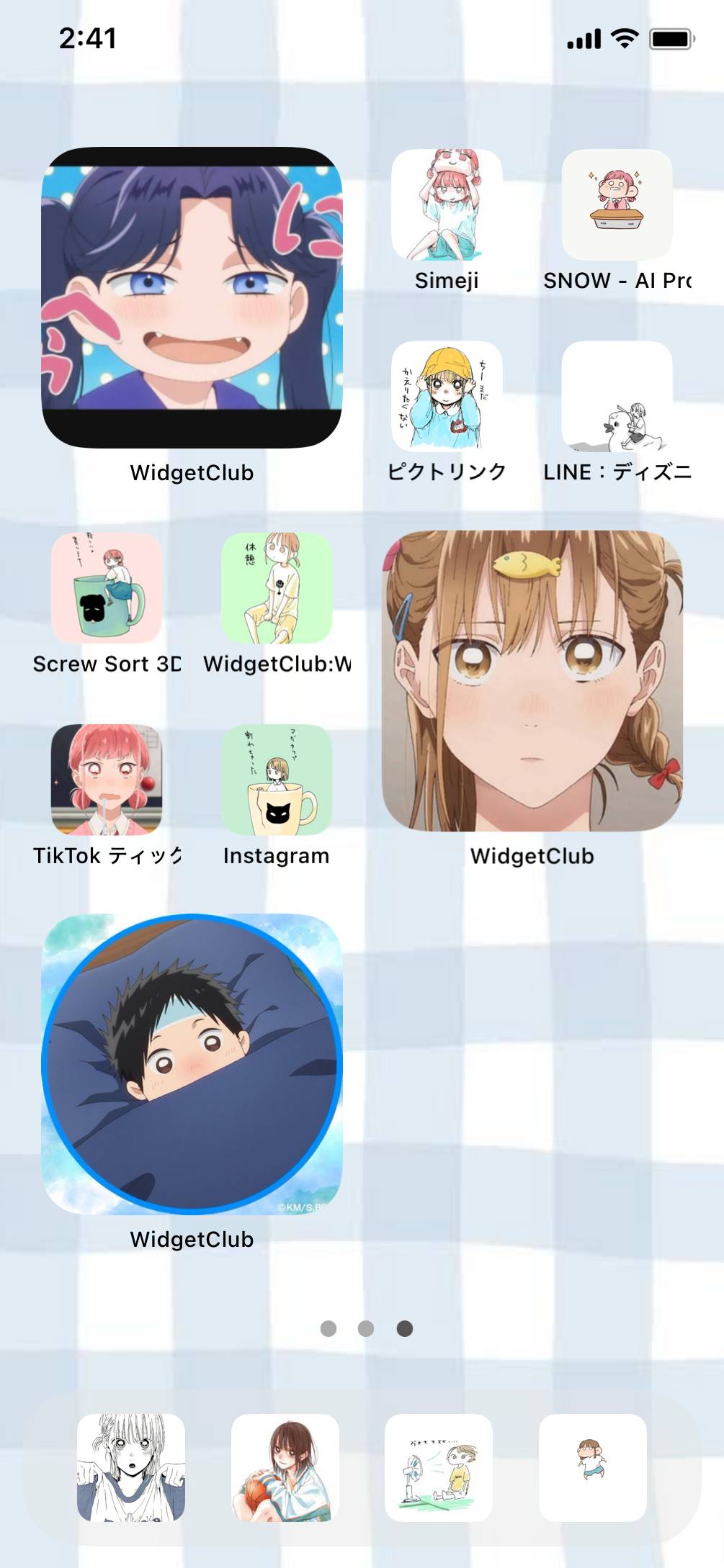Open dock app with girl holding basketball

coord(285,1467)
